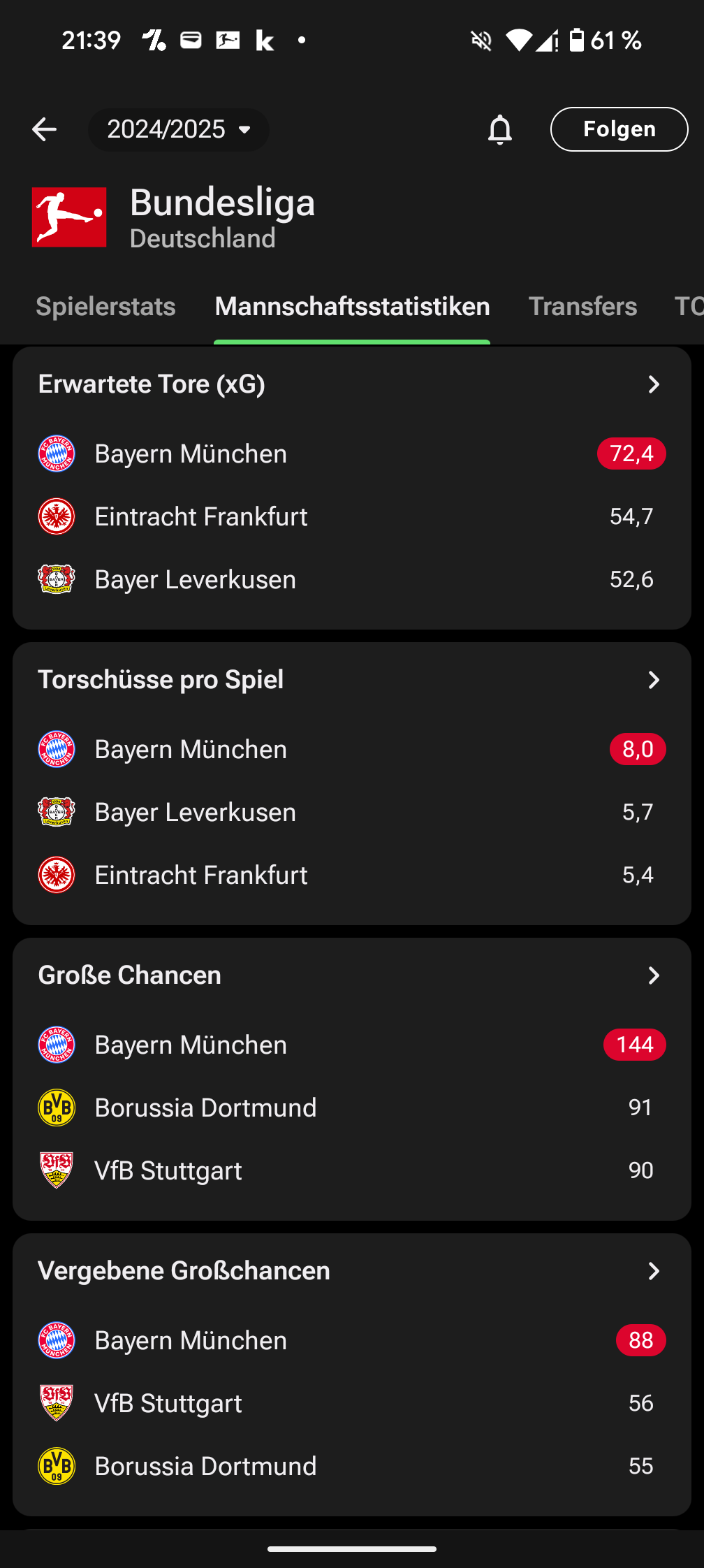Tap Borussia Dortmund under Vergebene Großchancen
704x1568 pixels.
tap(352, 1466)
